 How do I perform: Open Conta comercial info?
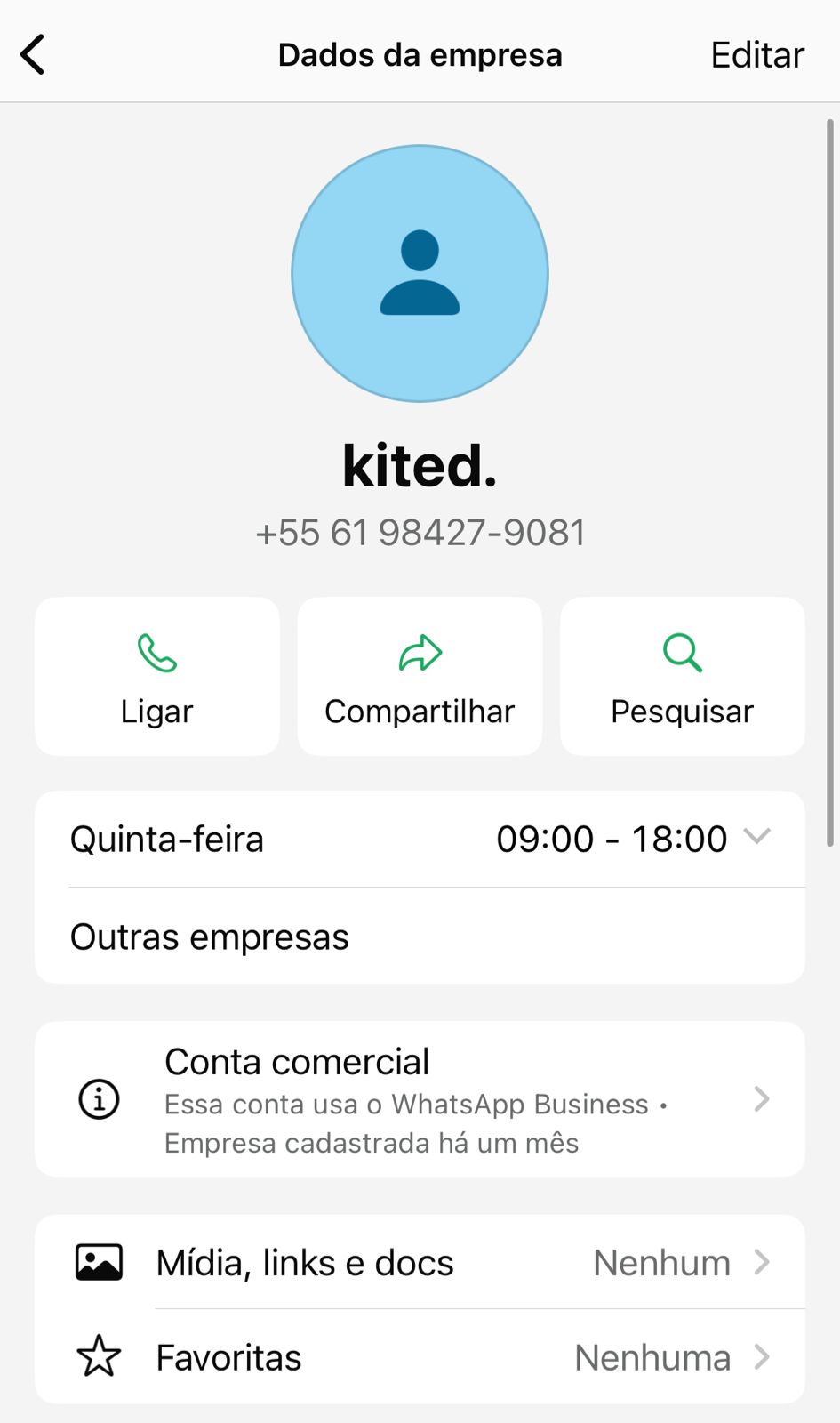point(420,1099)
